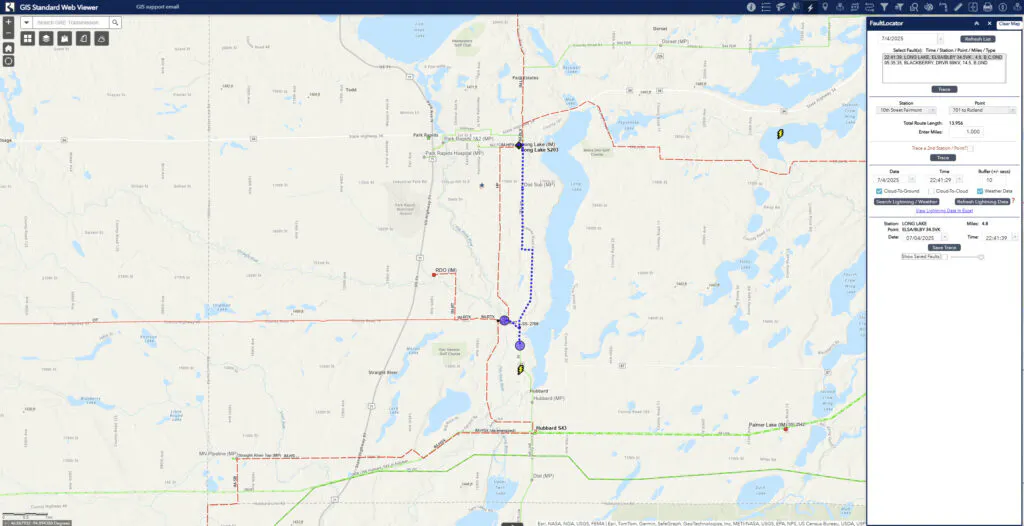
Task: Open the layer list tool
Action: (x=46, y=38)
